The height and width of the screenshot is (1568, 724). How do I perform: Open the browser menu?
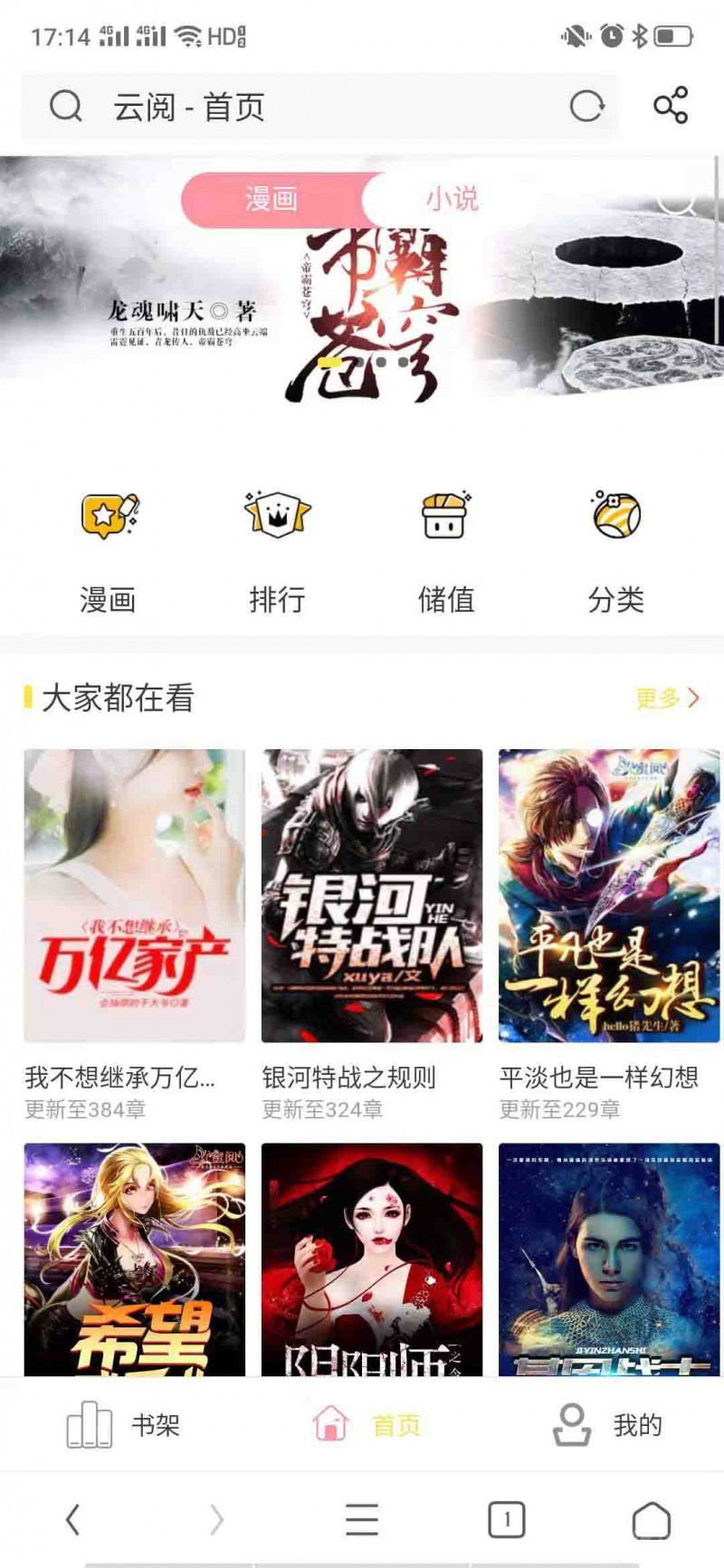click(x=362, y=1519)
